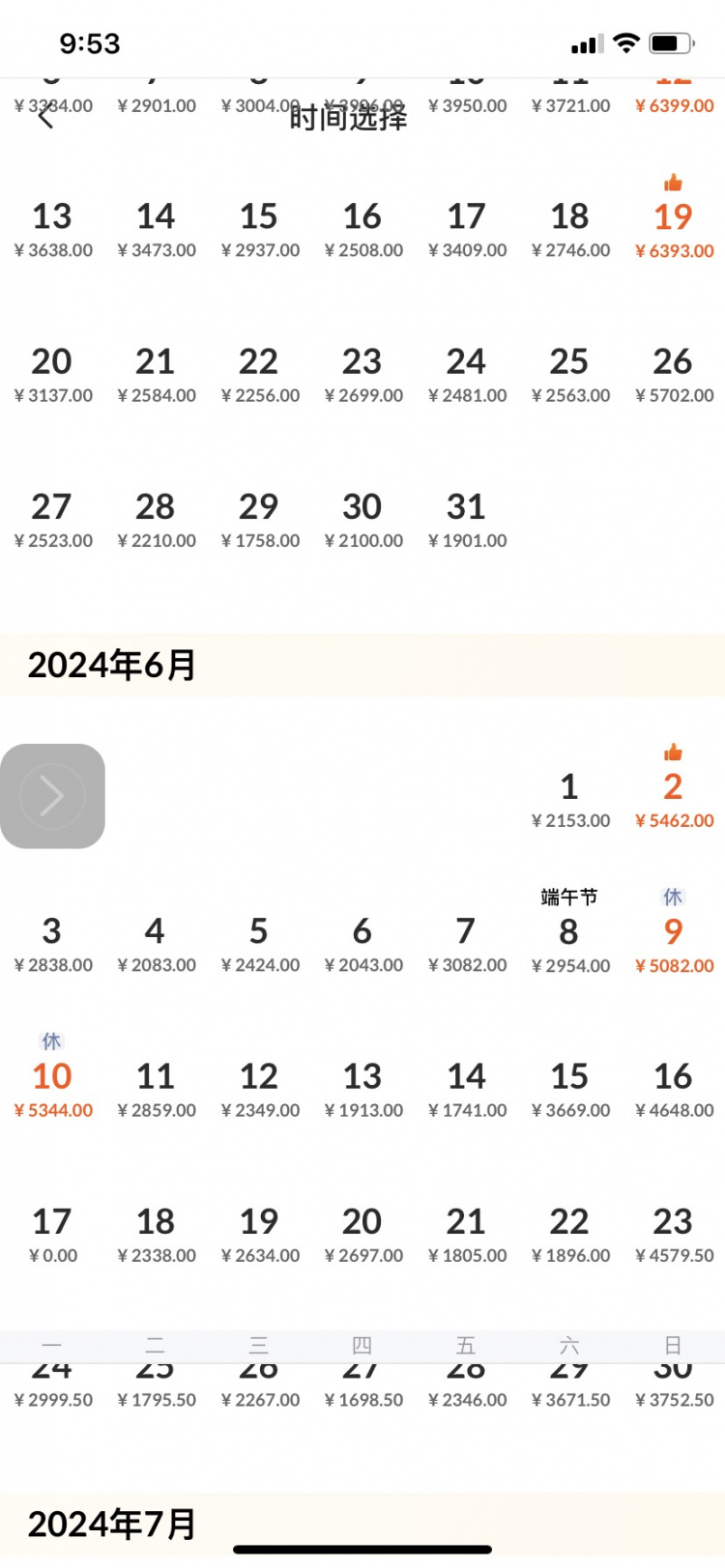Screen dimensions: 725x1568
Task: Pick June 14 priced ¥1741.00
Action: pyautogui.click(x=466, y=1088)
